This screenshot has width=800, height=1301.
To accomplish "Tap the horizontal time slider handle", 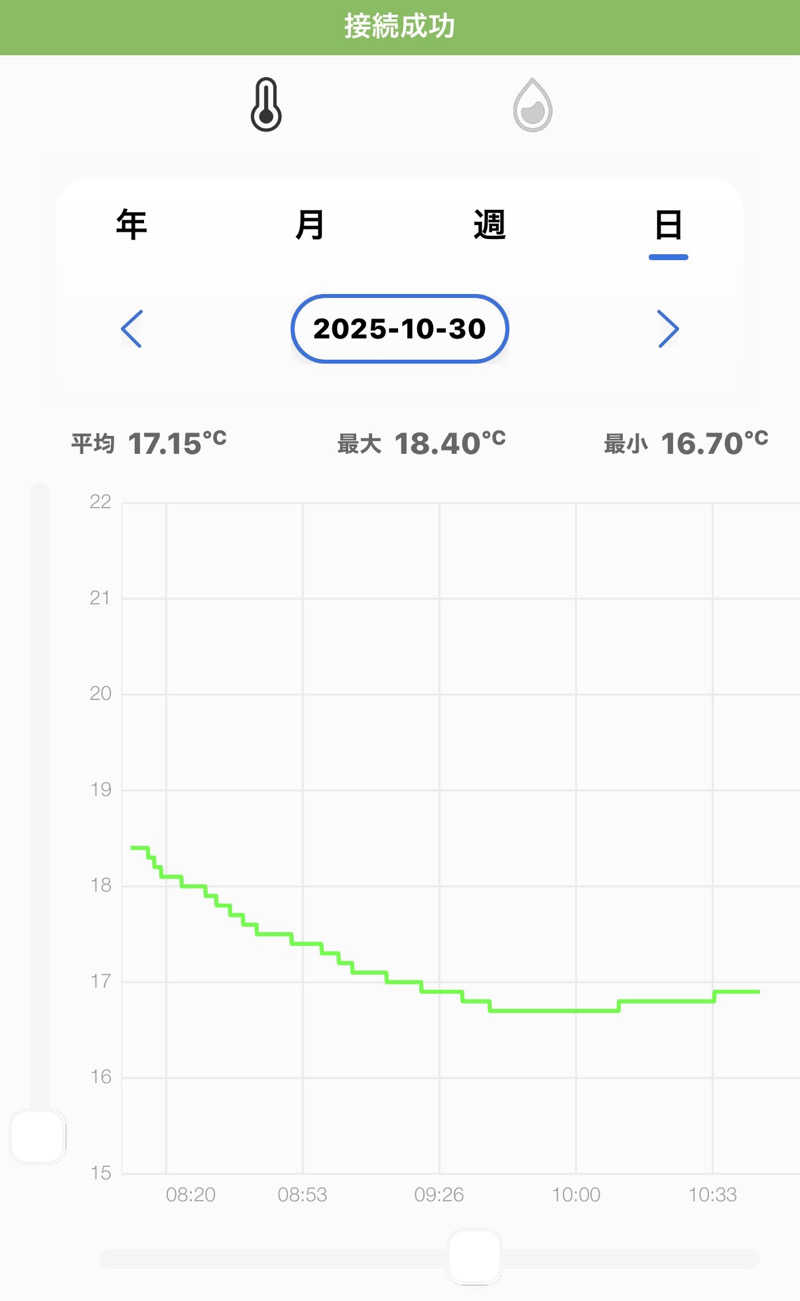I will tap(474, 1257).
